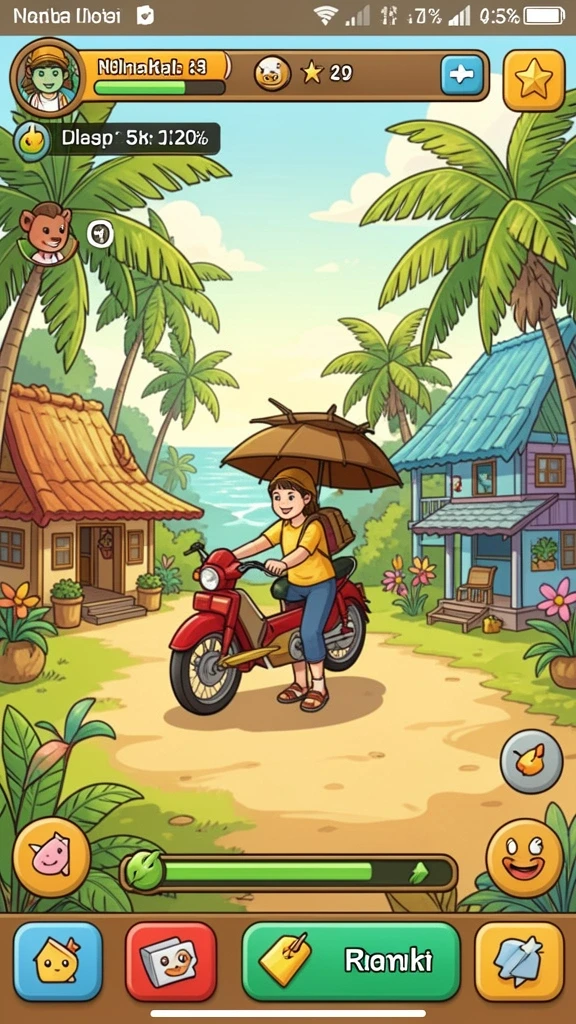This screenshot has width=576, height=1024.
Task: Tap the gray round button with orange item
Action: coord(531,761)
